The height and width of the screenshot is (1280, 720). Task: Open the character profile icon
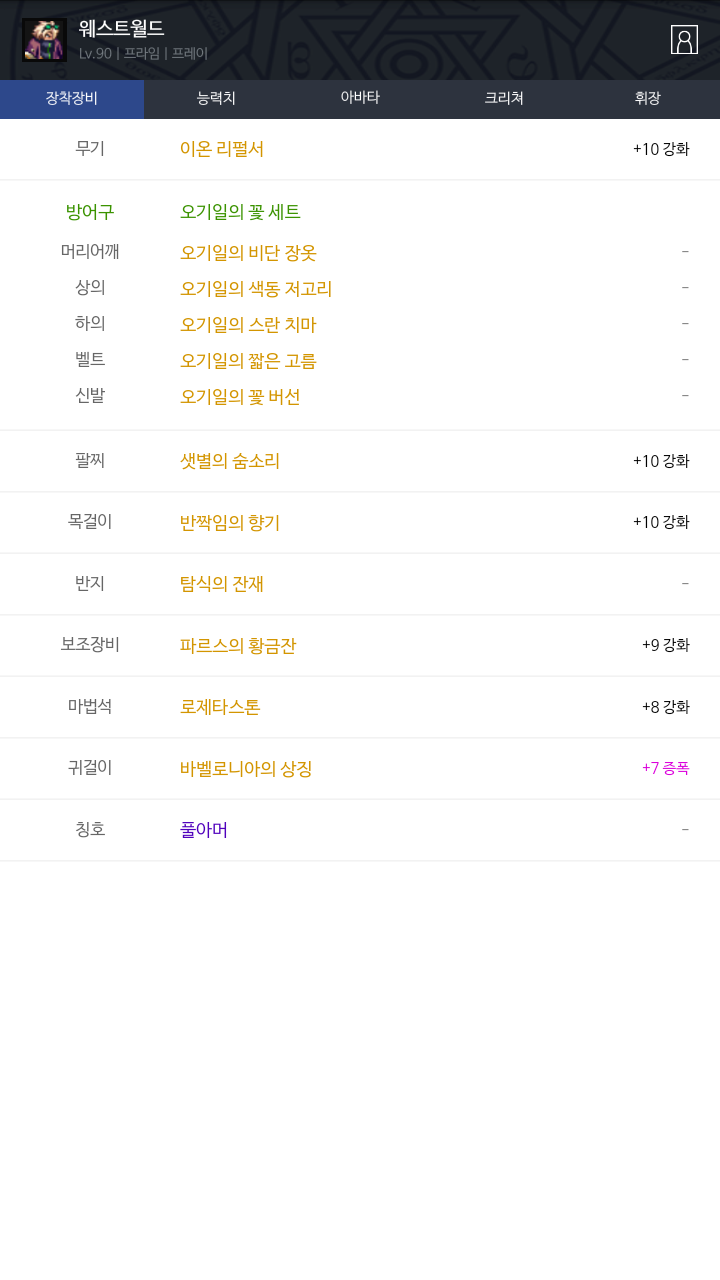pyautogui.click(x=684, y=40)
